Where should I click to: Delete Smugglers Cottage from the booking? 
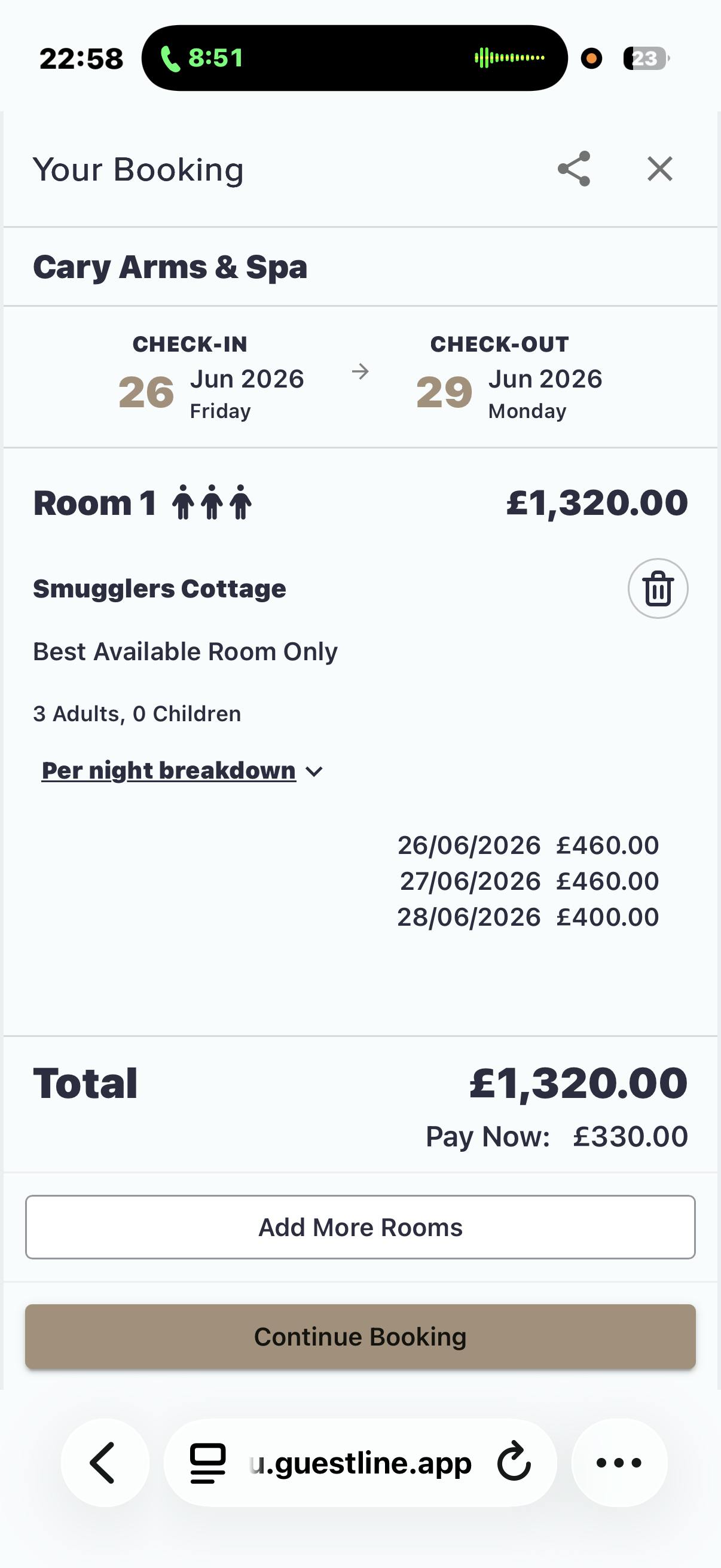pos(658,588)
